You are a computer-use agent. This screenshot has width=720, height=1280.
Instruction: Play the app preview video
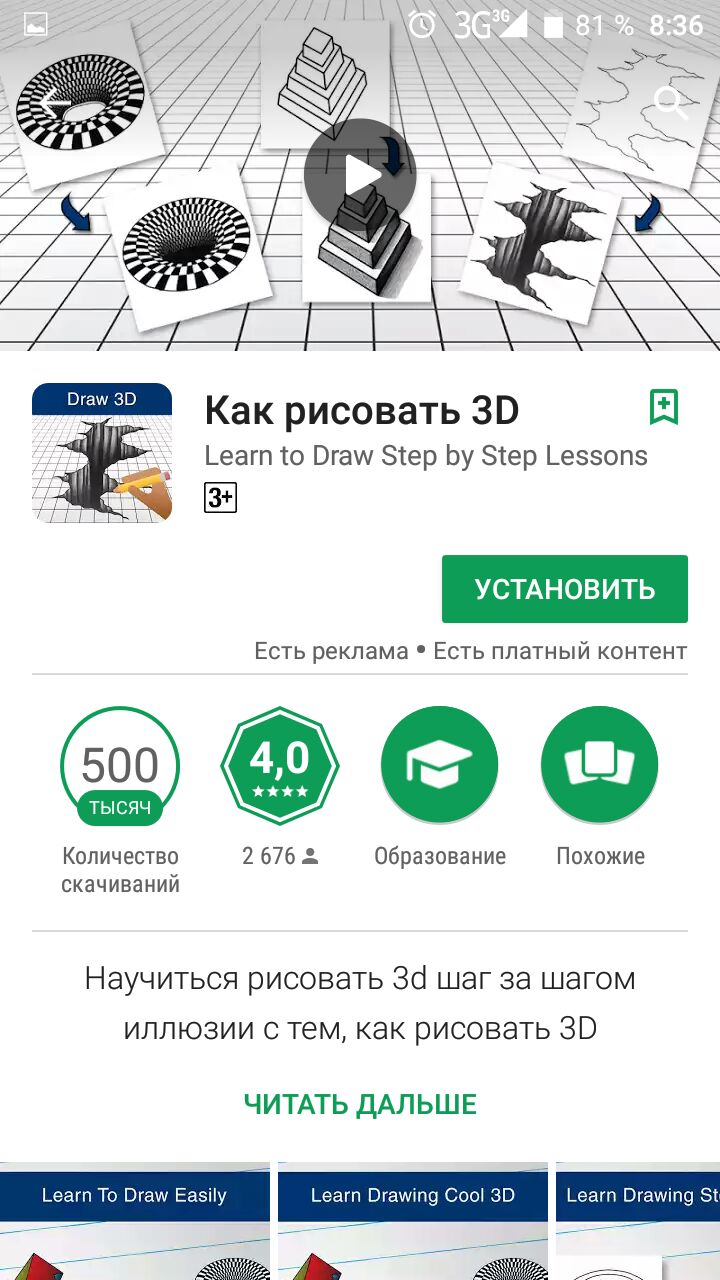tap(360, 176)
